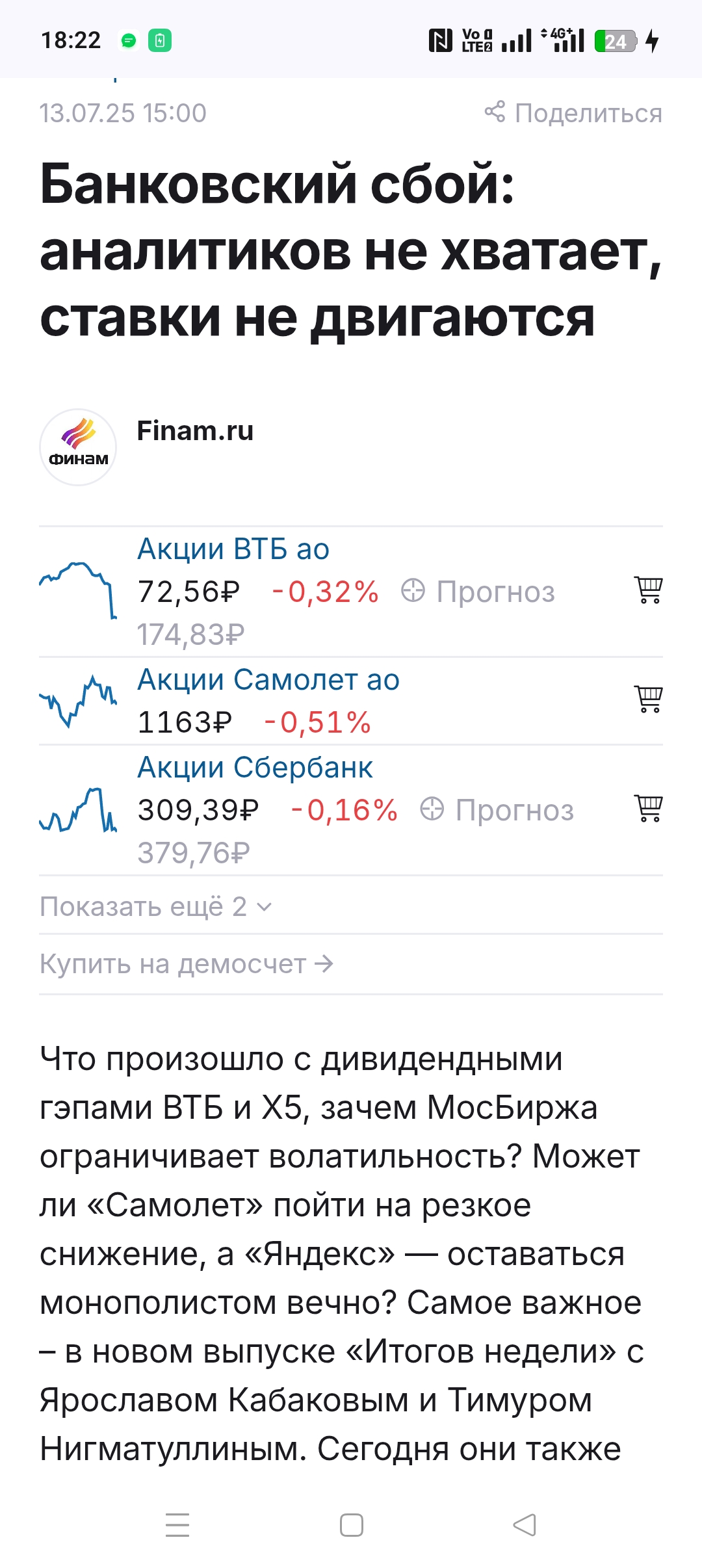This screenshot has width=702, height=1568.
Task: Open Акции ВТБ ао quote page
Action: [233, 549]
